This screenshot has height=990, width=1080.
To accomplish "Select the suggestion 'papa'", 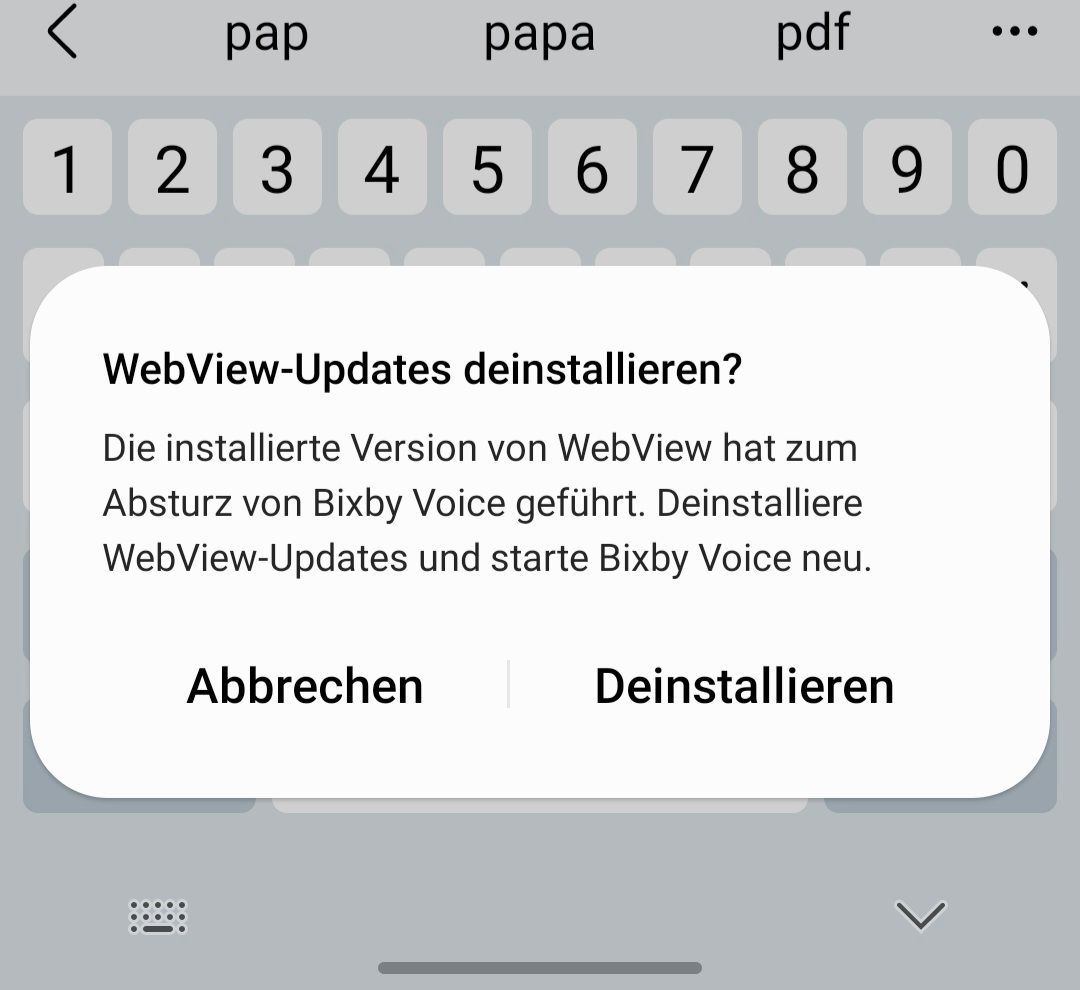I will (539, 34).
